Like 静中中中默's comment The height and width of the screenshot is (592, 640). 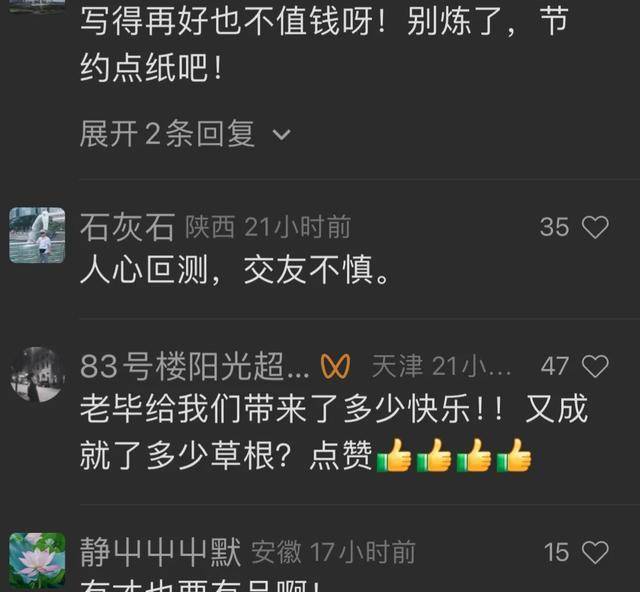595,551
